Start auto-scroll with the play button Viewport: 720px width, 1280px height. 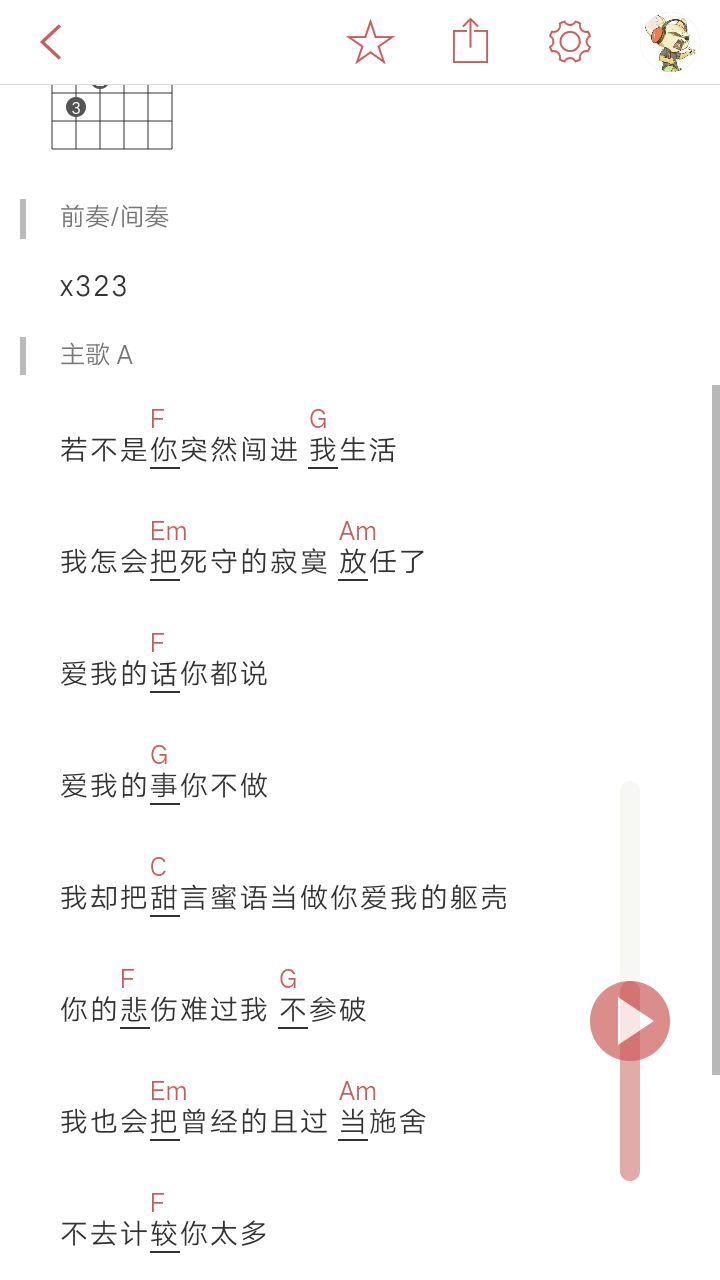pos(629,1021)
